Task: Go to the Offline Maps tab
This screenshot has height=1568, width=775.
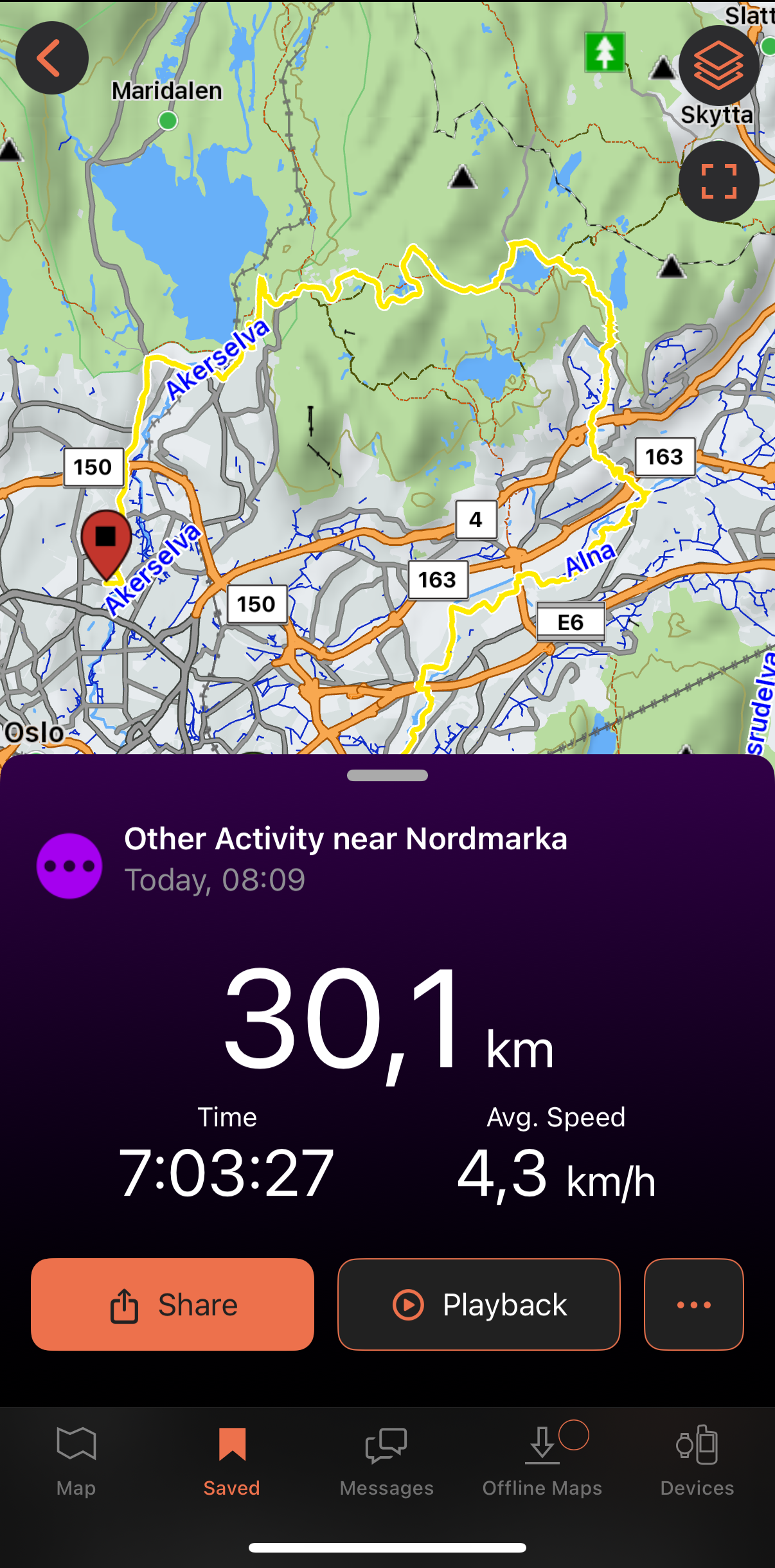Action: point(542,1461)
